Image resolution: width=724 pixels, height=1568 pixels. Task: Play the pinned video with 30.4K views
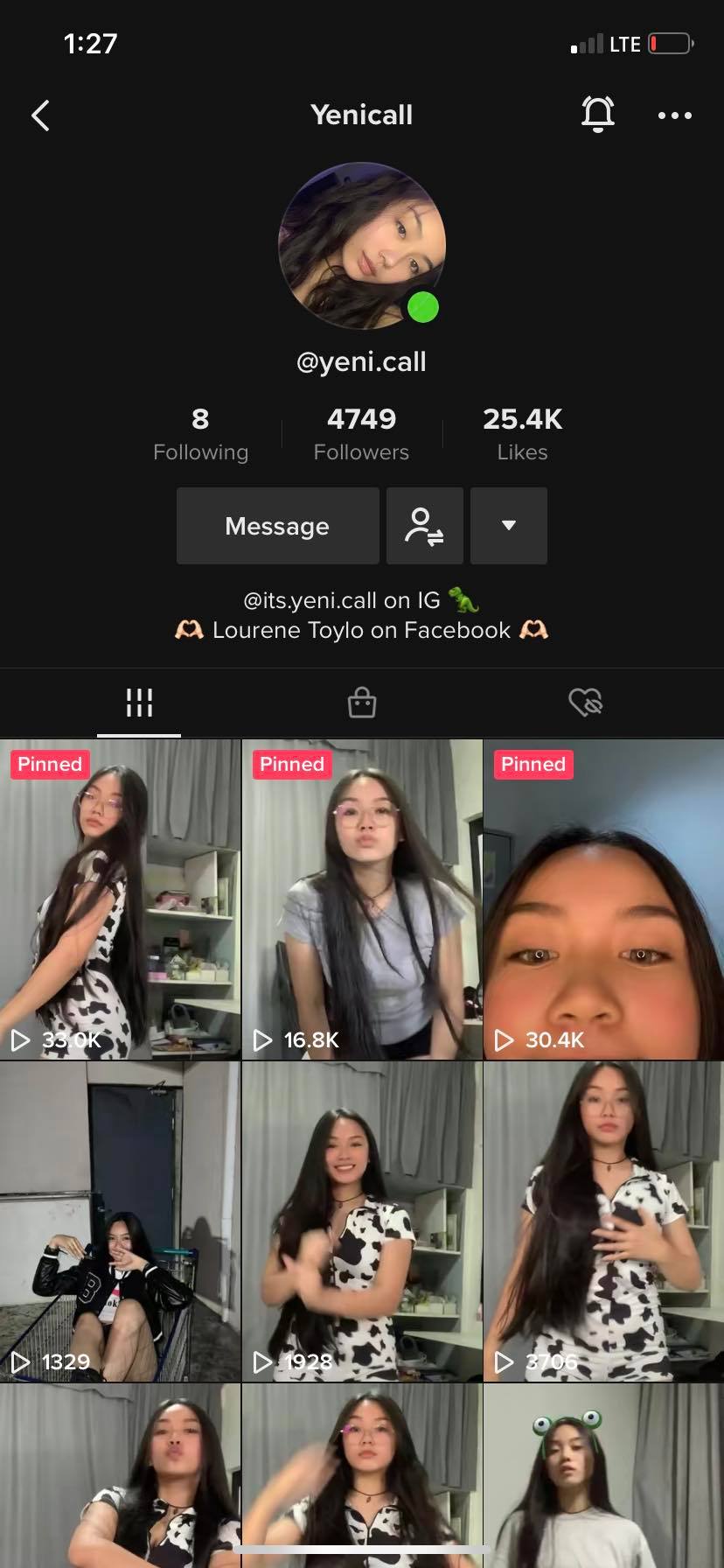click(x=603, y=899)
